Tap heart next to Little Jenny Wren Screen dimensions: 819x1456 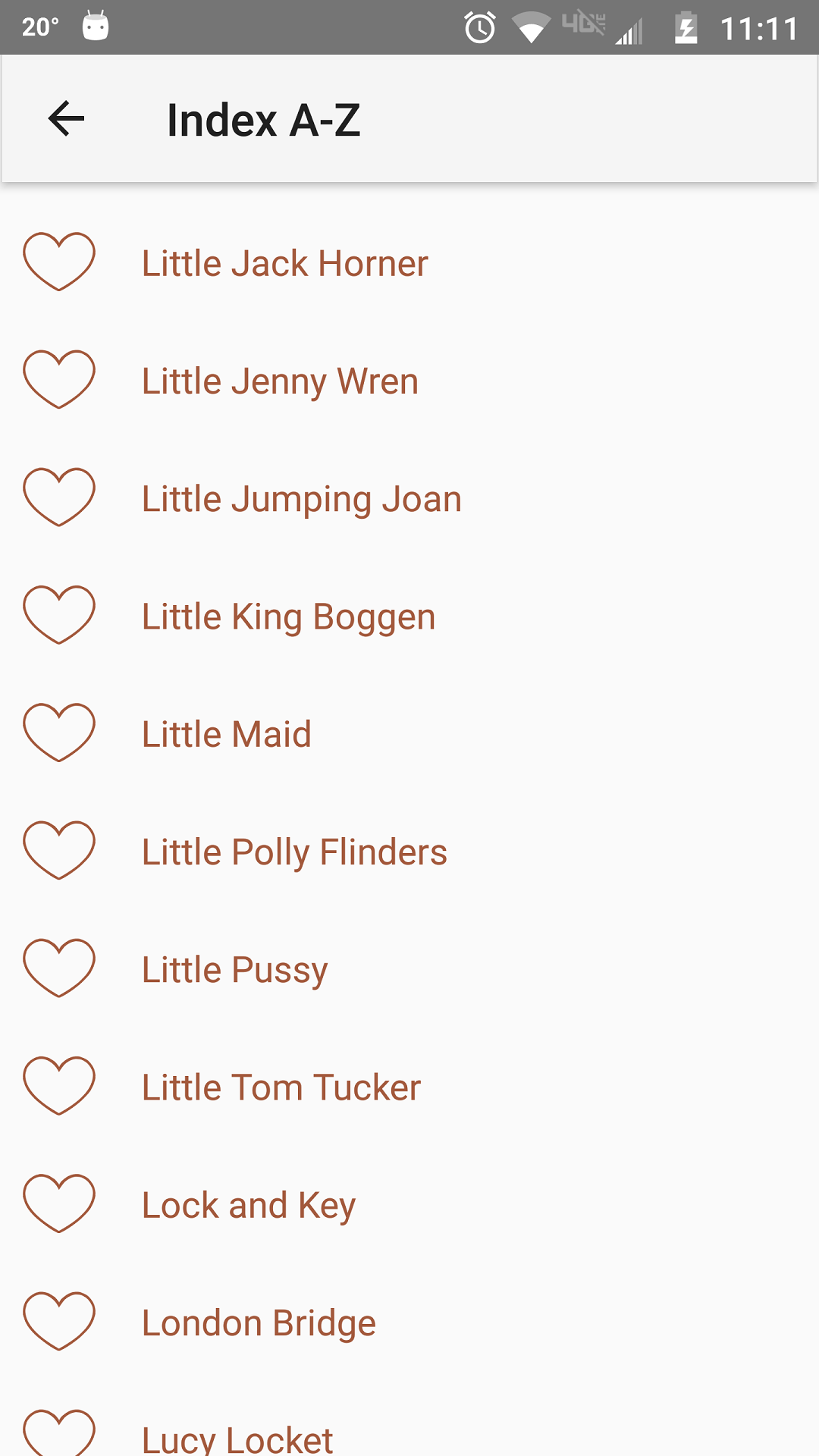point(59,379)
